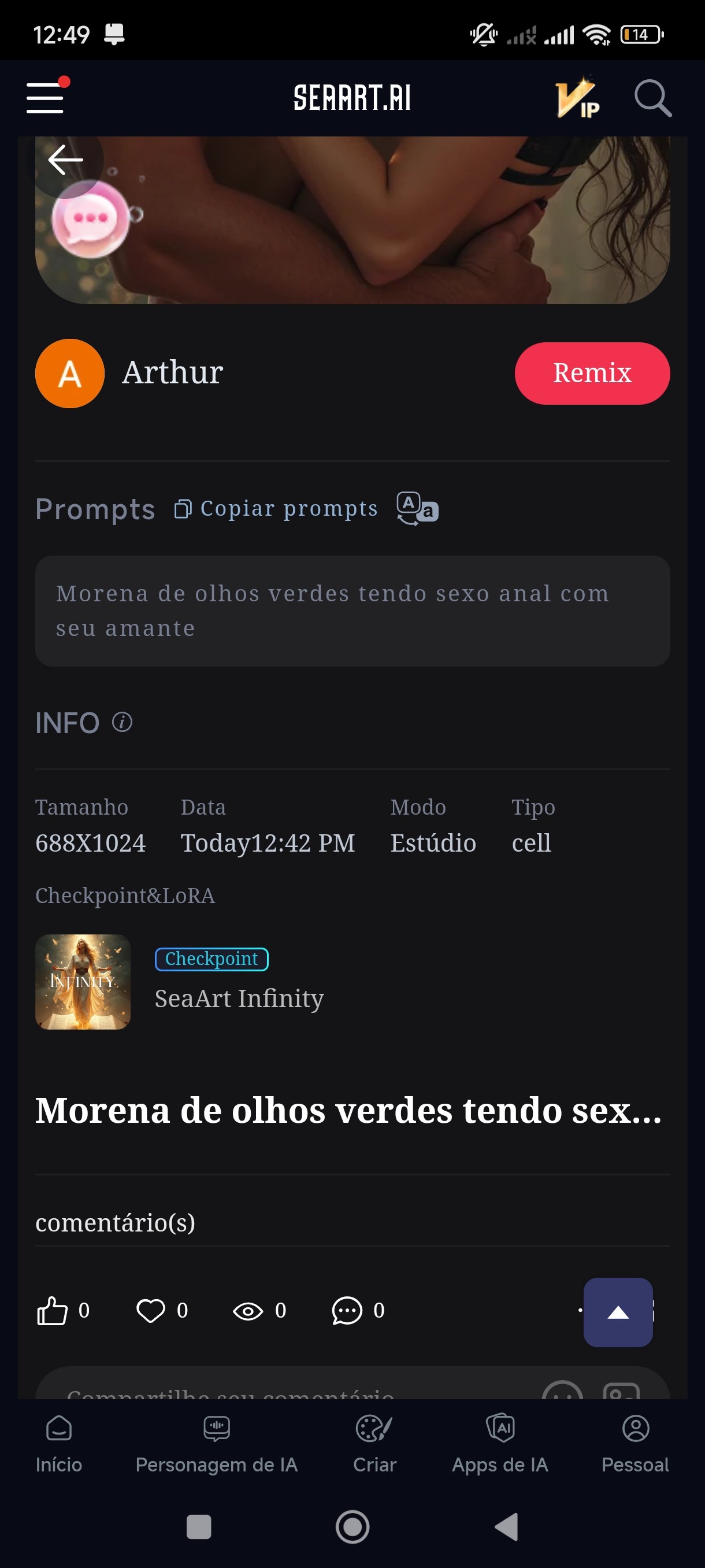Open the comments bubble icon
This screenshot has width=705, height=1568.
(x=347, y=1311)
